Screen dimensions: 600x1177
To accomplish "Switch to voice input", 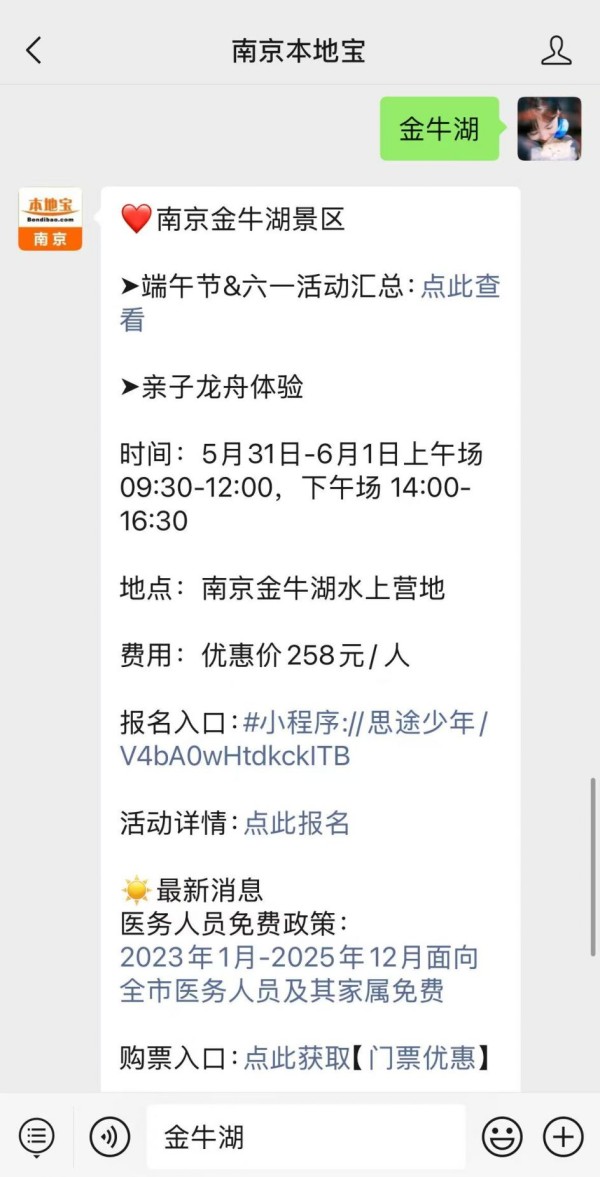I will point(110,1136).
